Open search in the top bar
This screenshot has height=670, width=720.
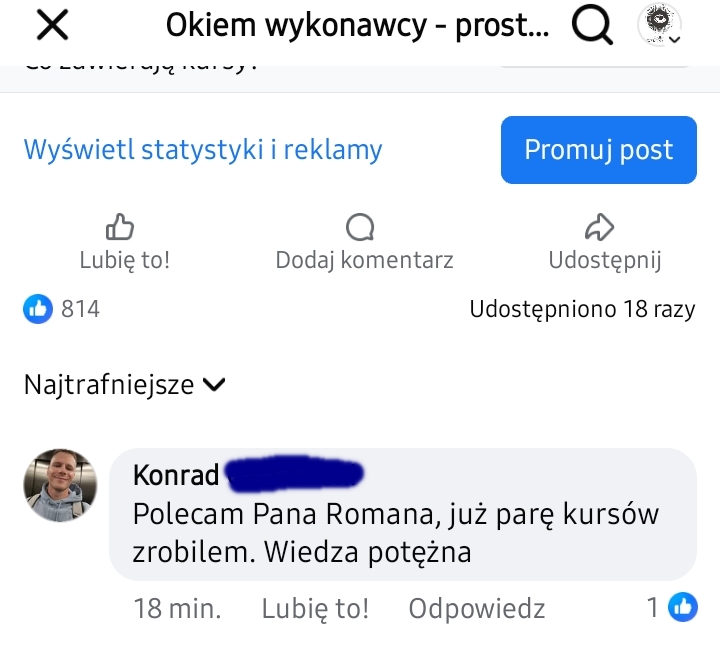(x=592, y=27)
